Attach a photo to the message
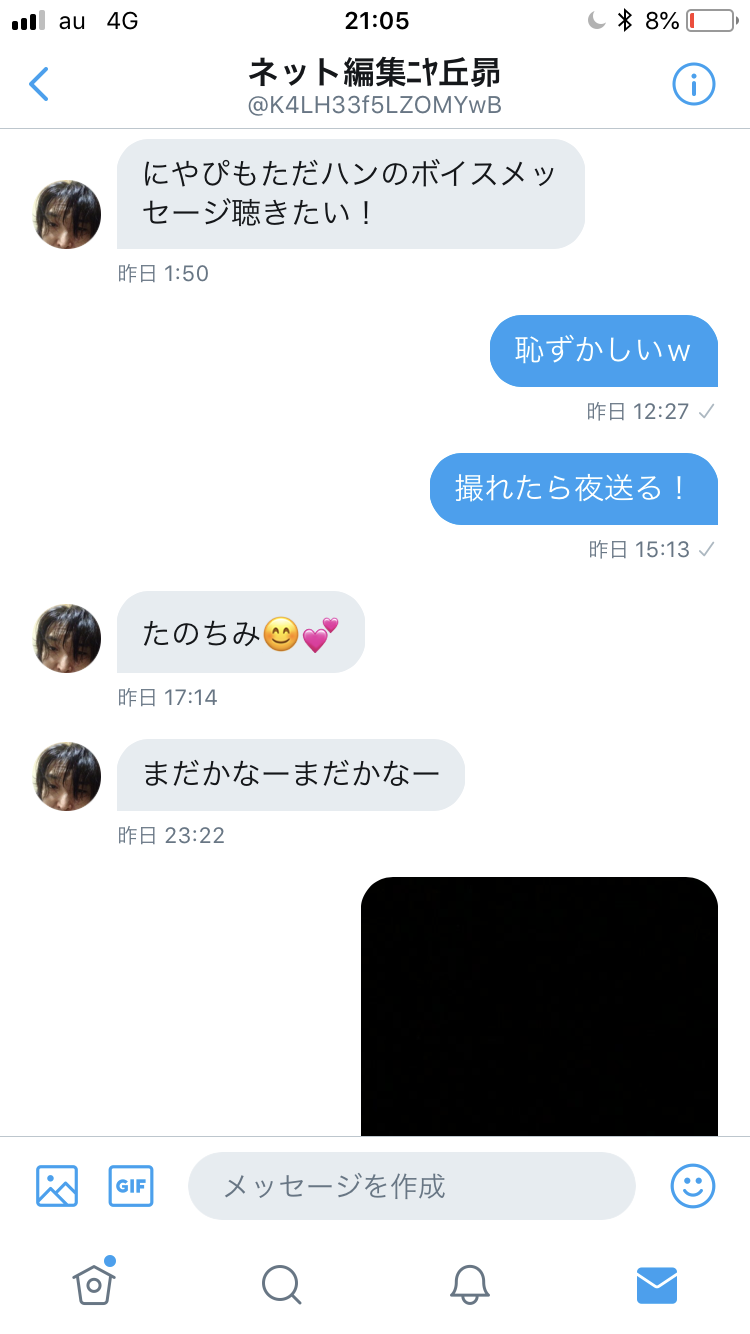750x1334 pixels. coord(57,1186)
